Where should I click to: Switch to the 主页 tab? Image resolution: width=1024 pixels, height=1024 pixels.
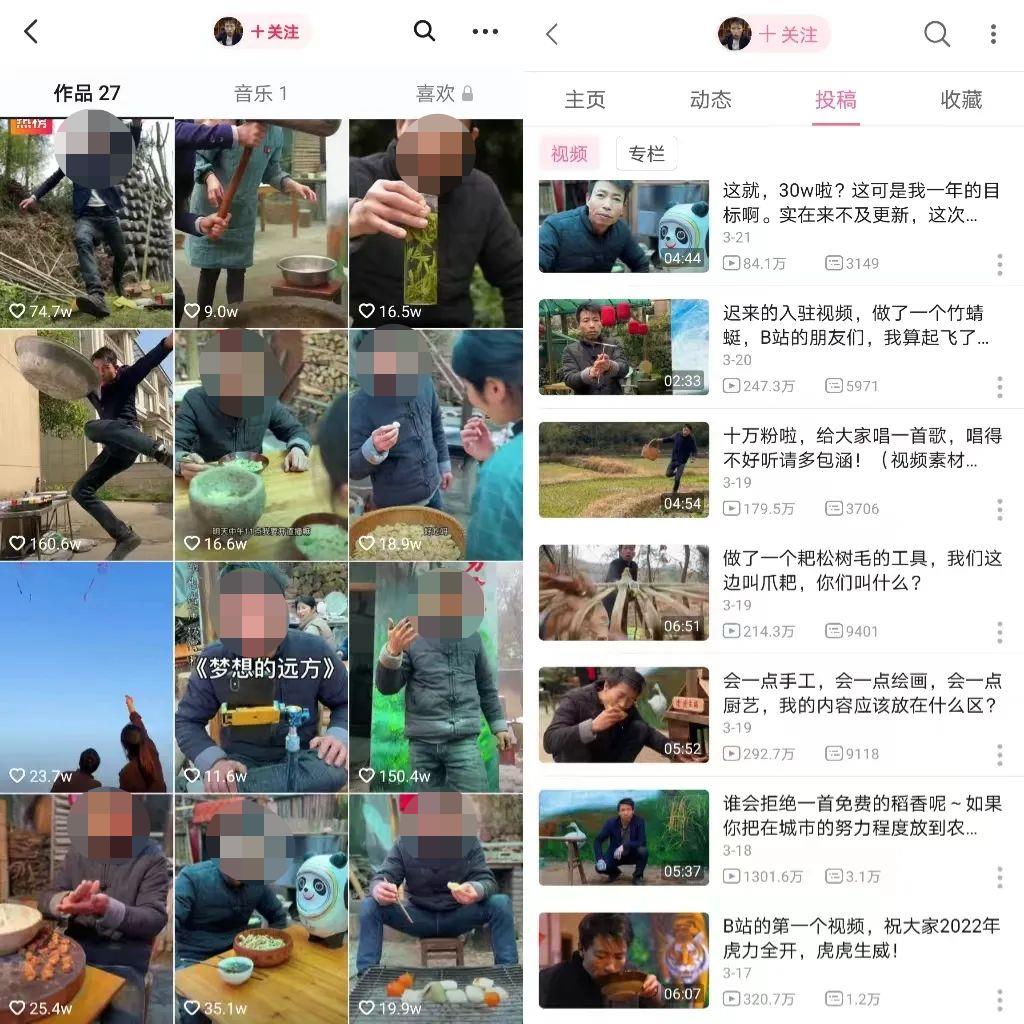pos(585,100)
